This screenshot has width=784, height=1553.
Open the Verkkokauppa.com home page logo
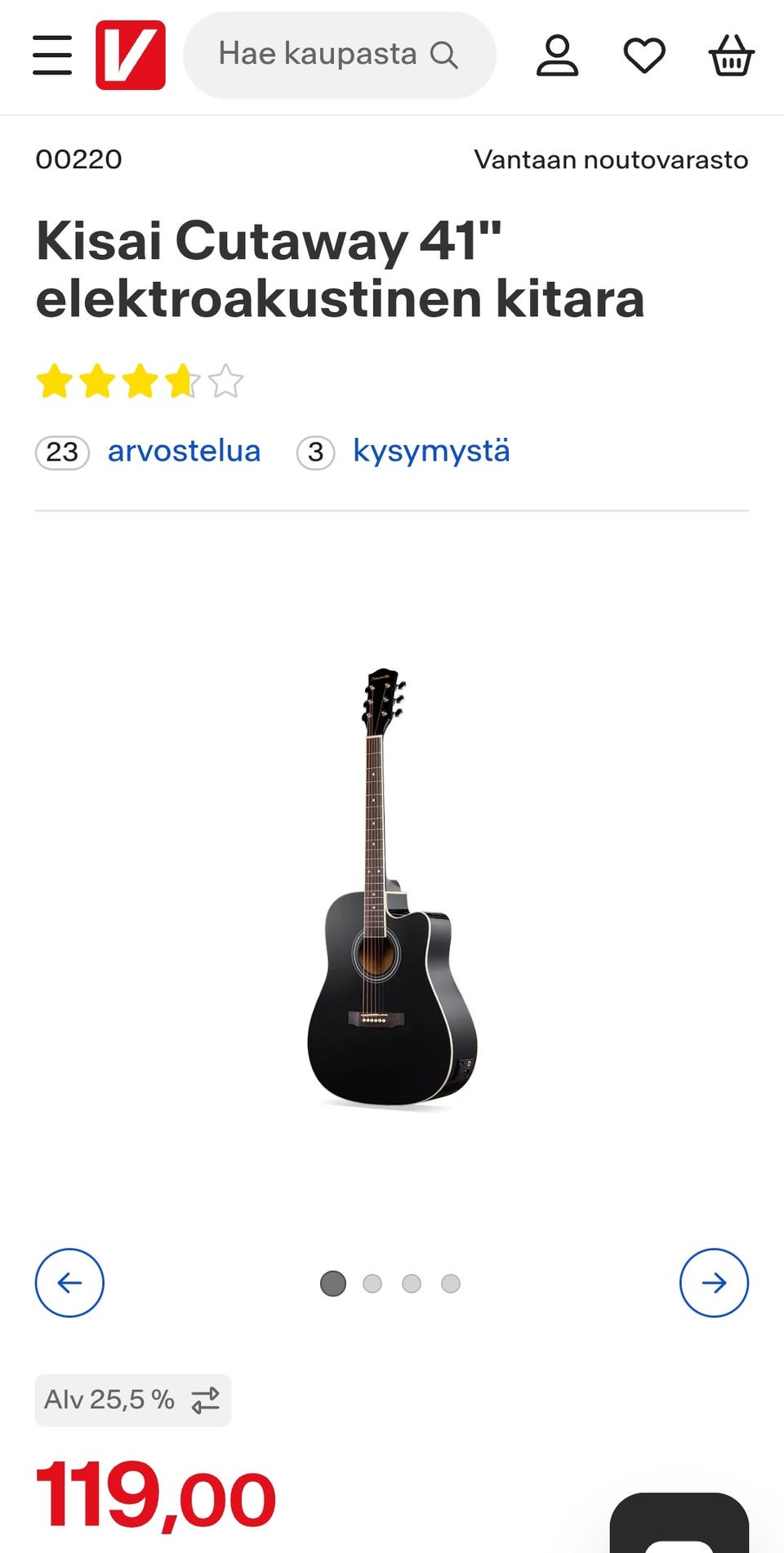(131, 56)
